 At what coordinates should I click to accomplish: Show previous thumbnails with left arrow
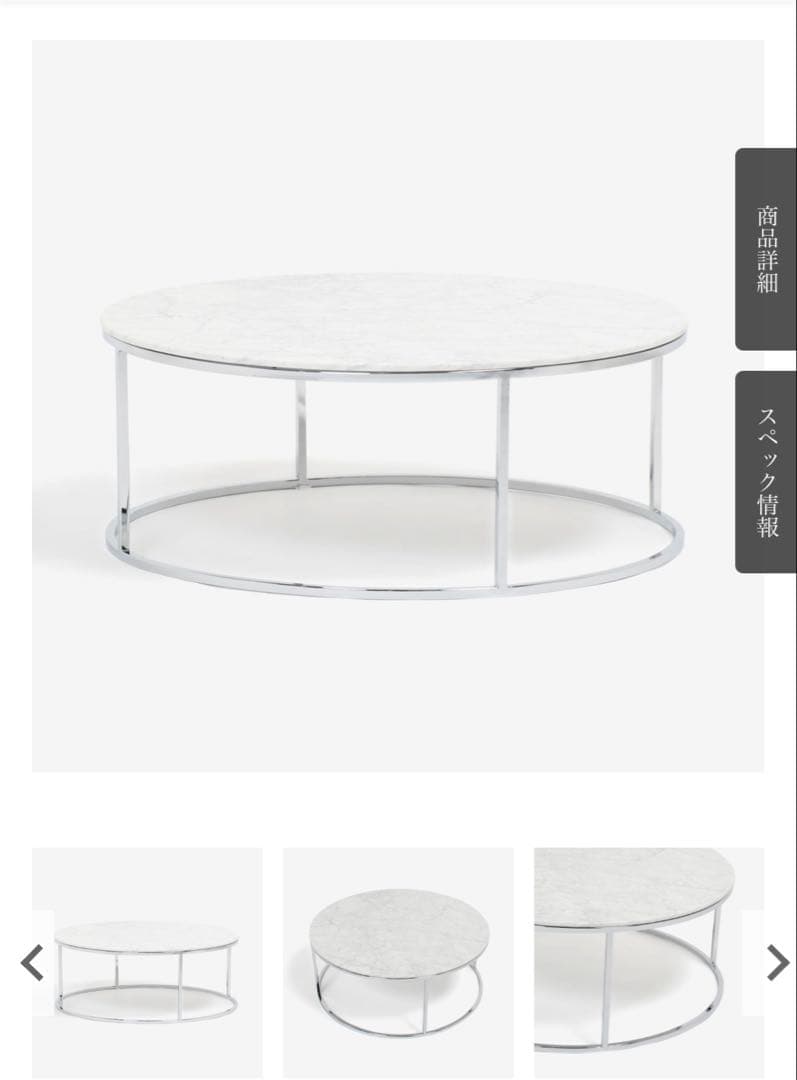pyautogui.click(x=33, y=963)
